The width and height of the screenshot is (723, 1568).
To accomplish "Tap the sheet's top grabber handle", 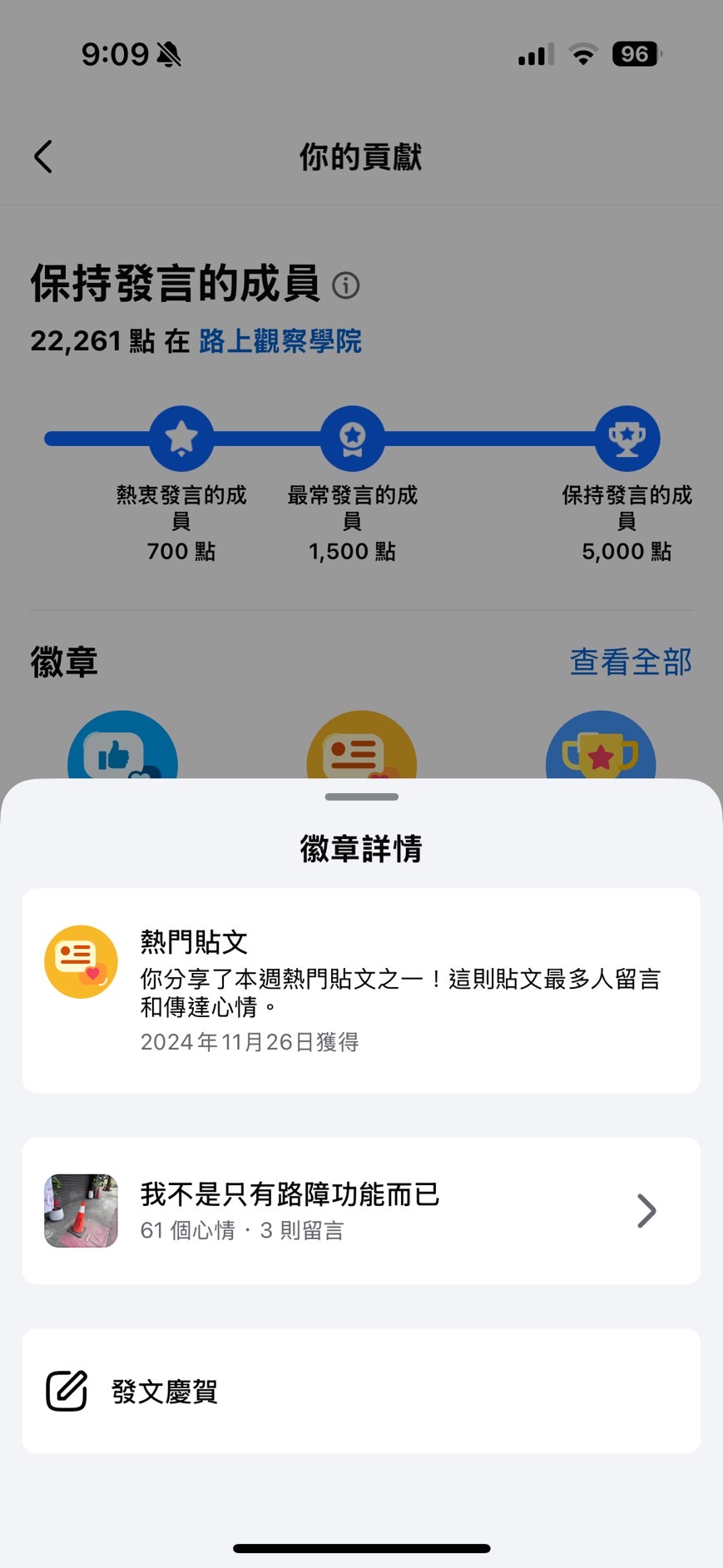I will click(361, 796).
